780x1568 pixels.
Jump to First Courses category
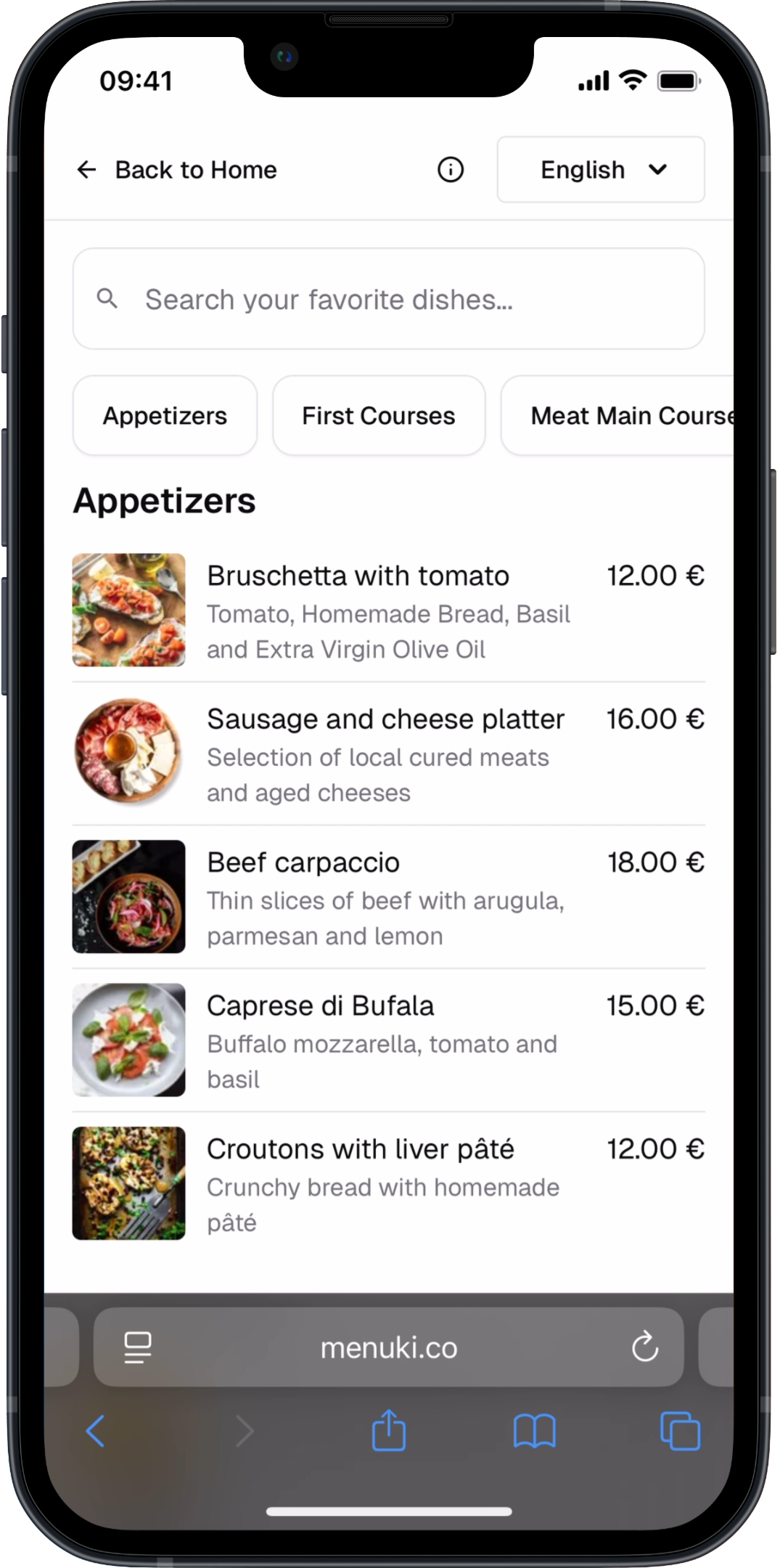378,416
